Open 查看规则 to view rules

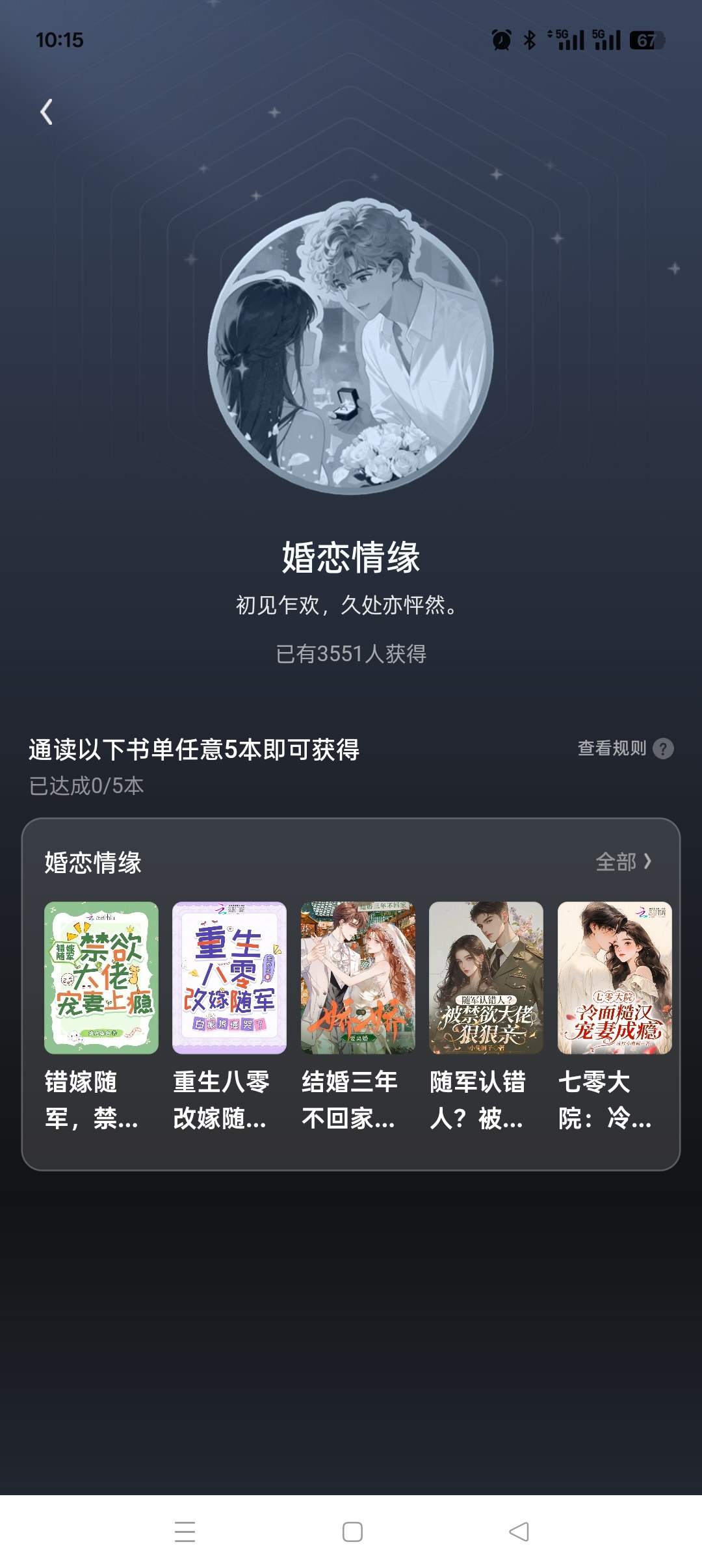click(625, 748)
